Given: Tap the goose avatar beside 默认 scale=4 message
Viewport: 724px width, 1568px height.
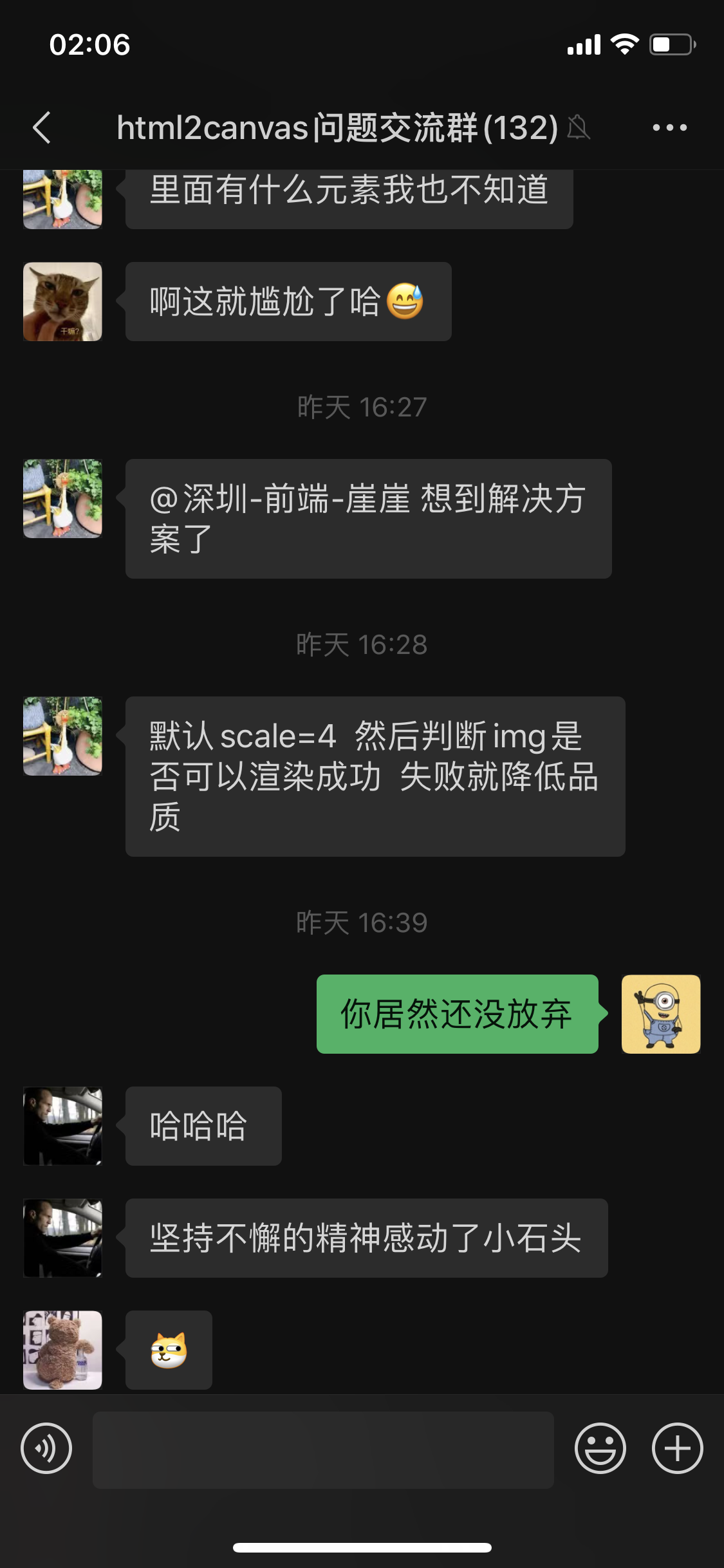Looking at the screenshot, I should pos(62,736).
